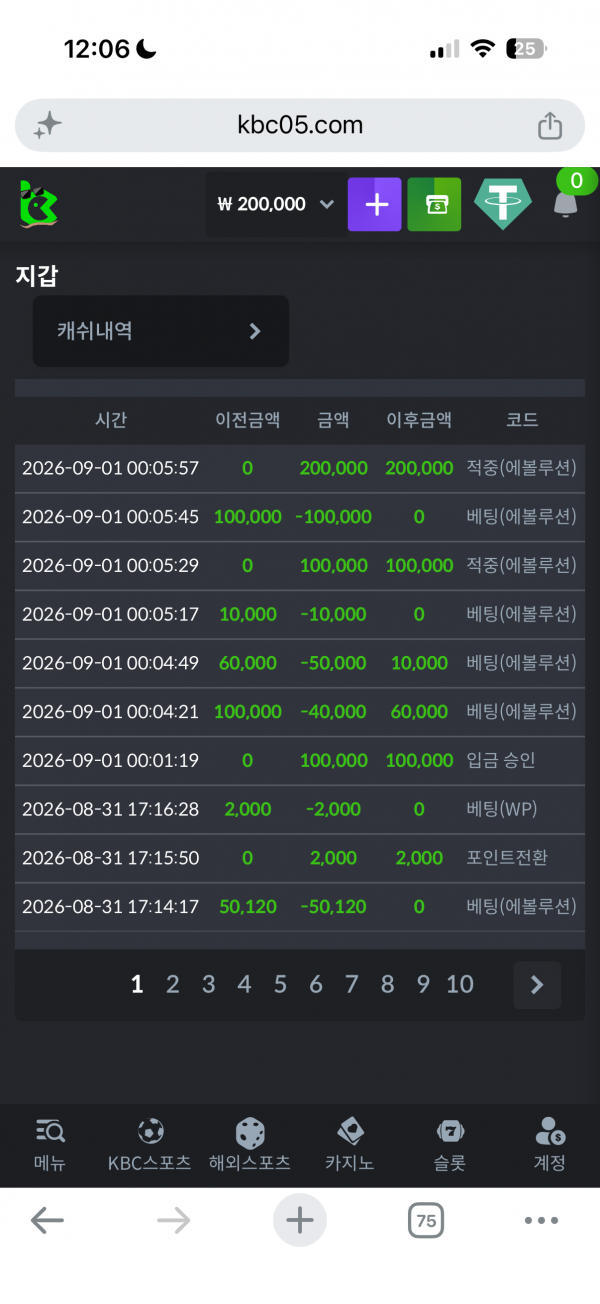600x1304 pixels.
Task: Share the page from the address bar
Action: [x=550, y=125]
